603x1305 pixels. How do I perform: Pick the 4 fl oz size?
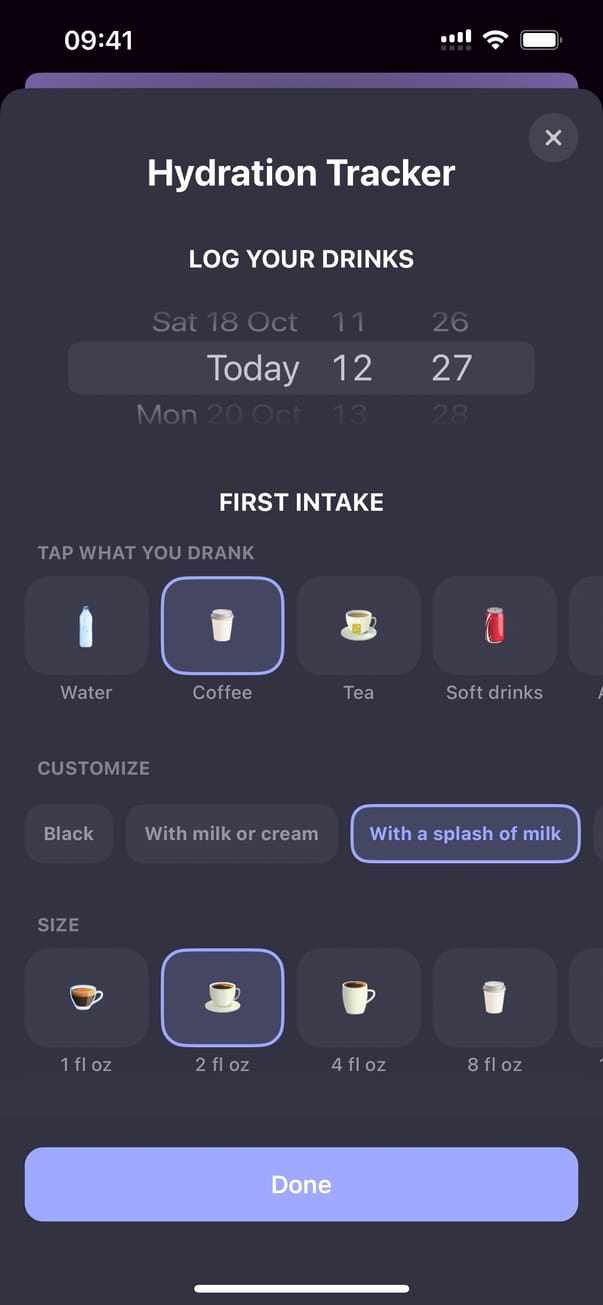[x=358, y=997]
